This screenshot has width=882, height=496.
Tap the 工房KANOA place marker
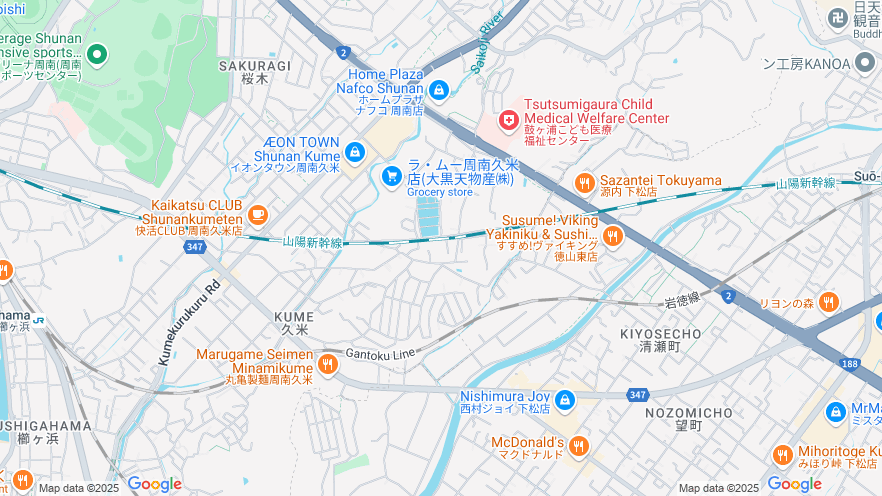coord(866,63)
